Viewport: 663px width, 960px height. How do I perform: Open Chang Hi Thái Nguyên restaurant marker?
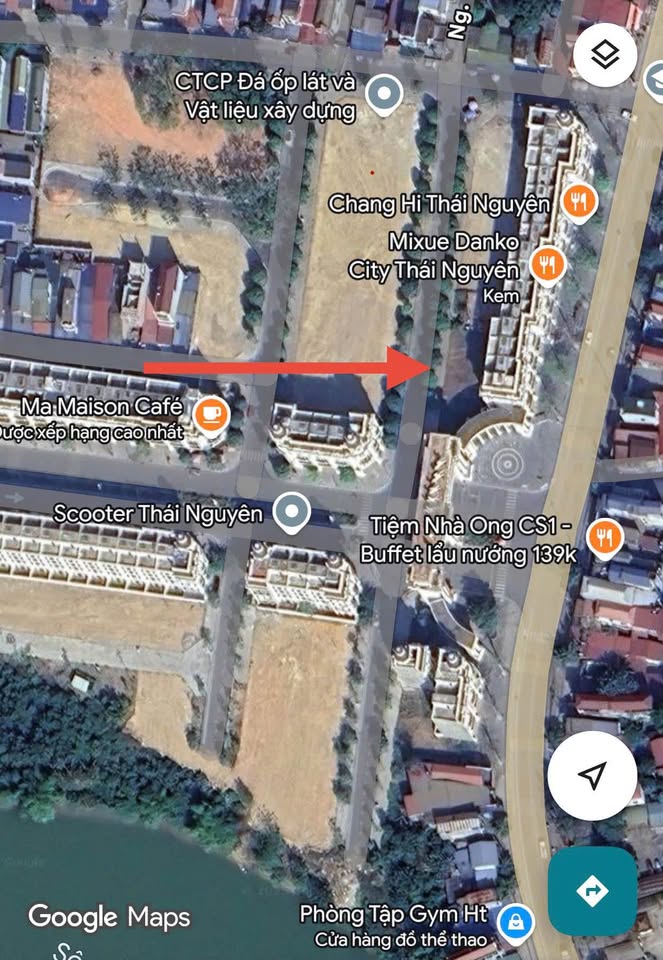(x=578, y=203)
